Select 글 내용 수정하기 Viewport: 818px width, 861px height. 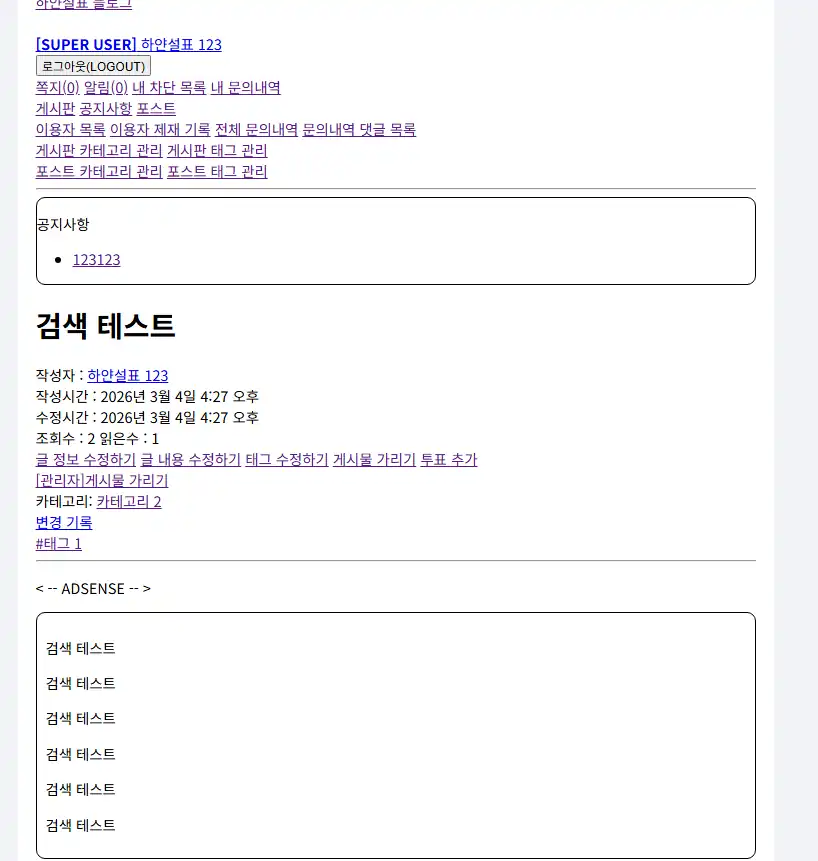(x=190, y=459)
